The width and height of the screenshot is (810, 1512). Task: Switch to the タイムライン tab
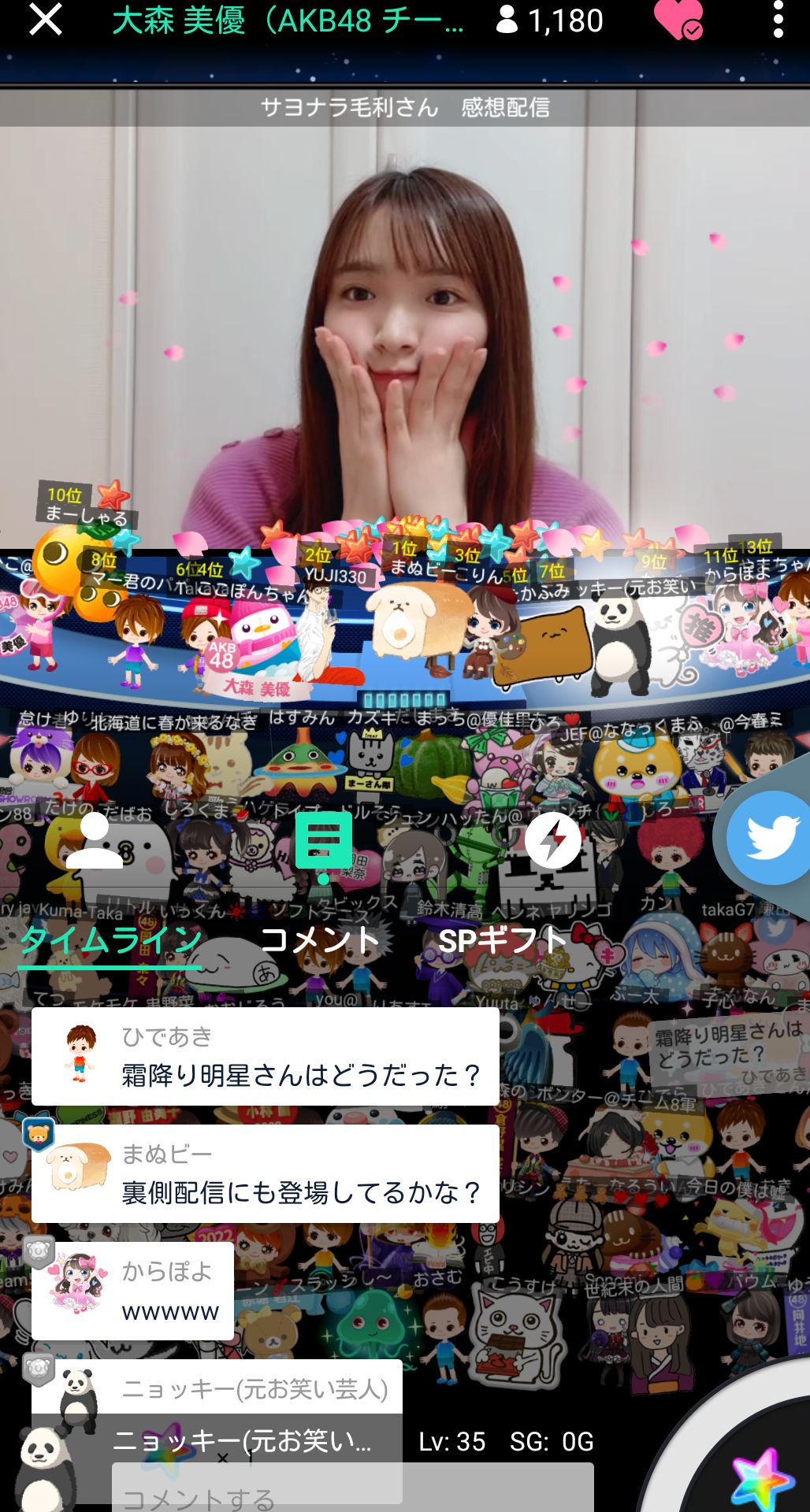[x=111, y=940]
